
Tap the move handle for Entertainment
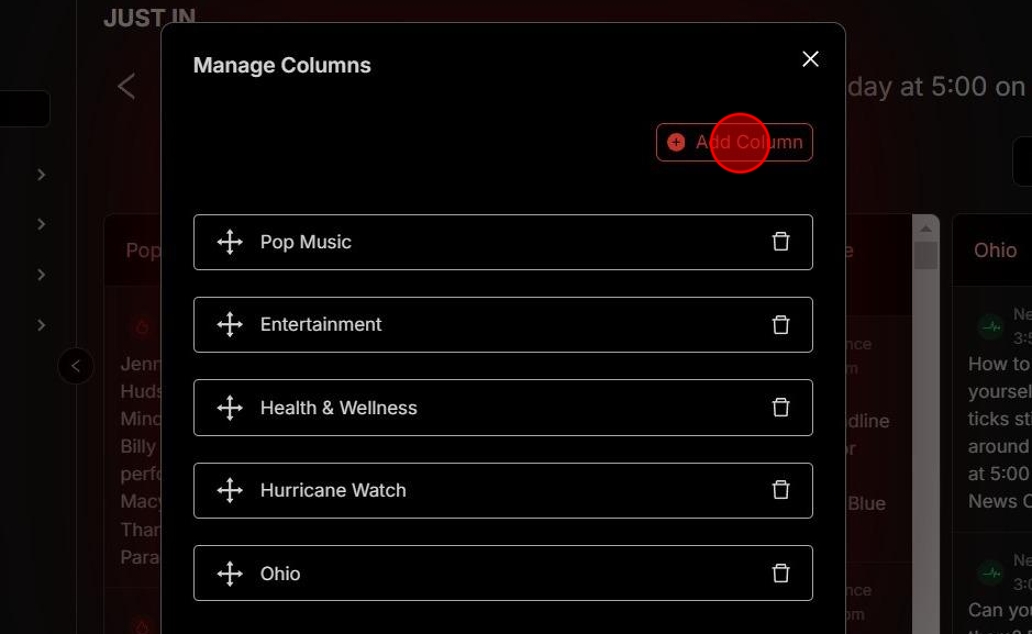pyautogui.click(x=230, y=325)
